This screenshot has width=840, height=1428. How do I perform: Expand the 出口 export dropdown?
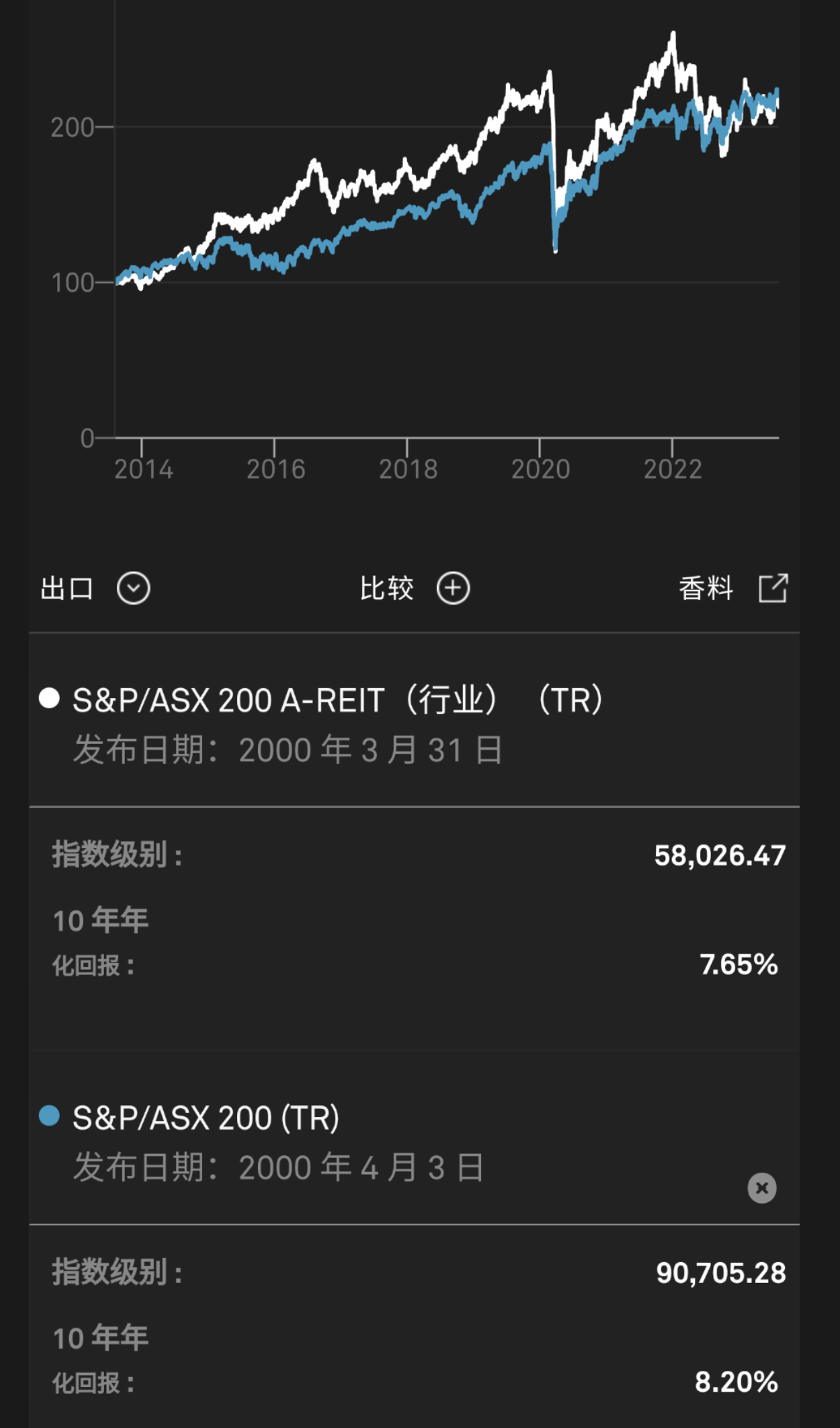pos(133,588)
